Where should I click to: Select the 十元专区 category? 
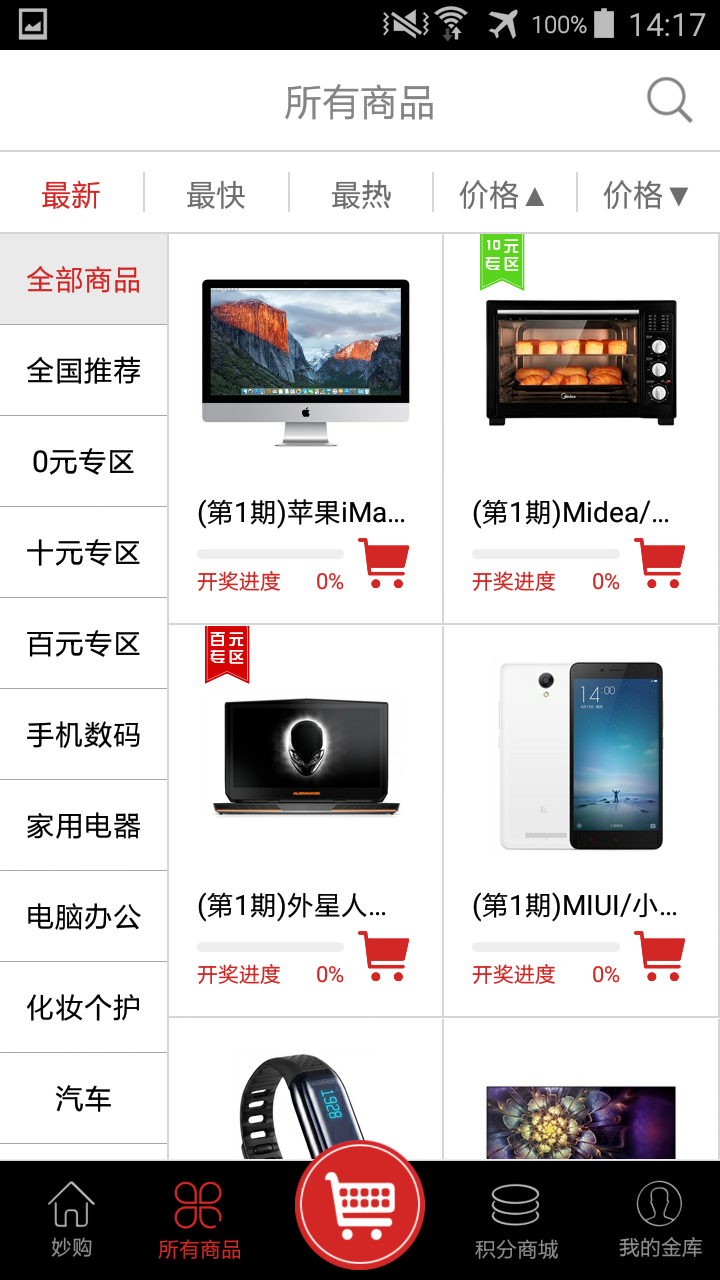pos(84,553)
